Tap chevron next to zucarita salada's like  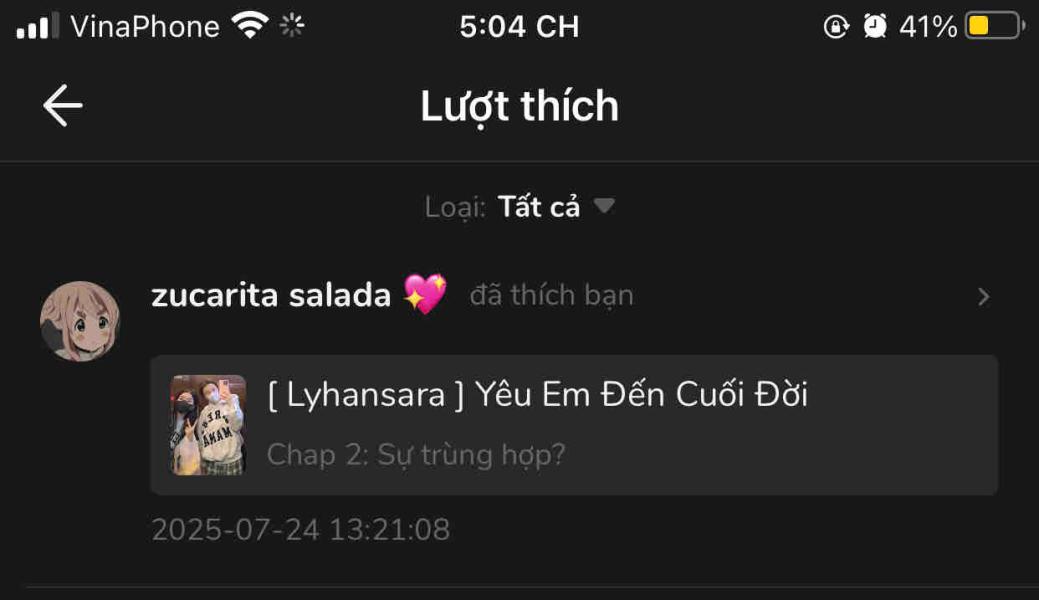pyautogui.click(x=983, y=297)
